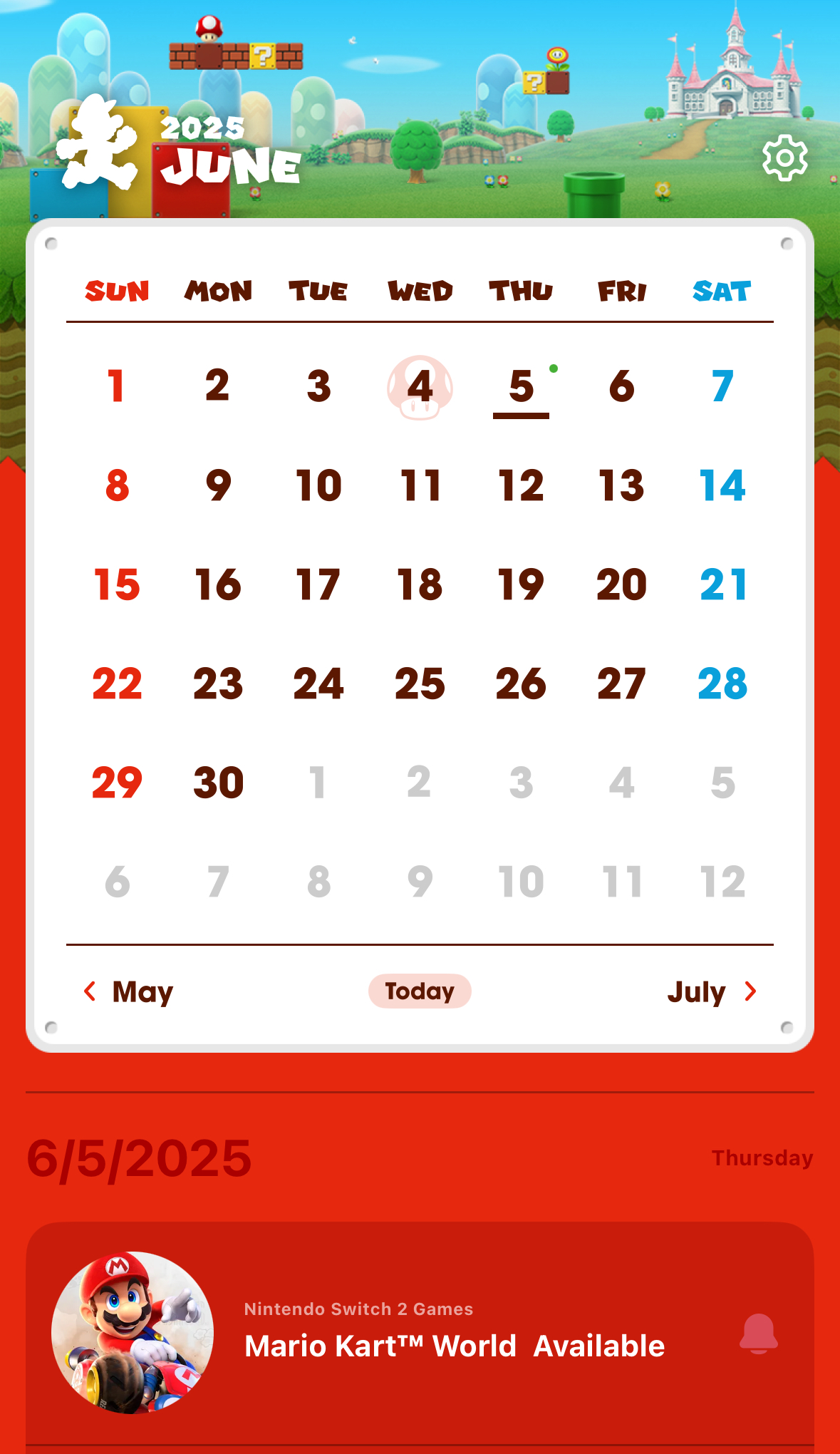
Task: Select June 18 on the calendar
Action: (420, 585)
